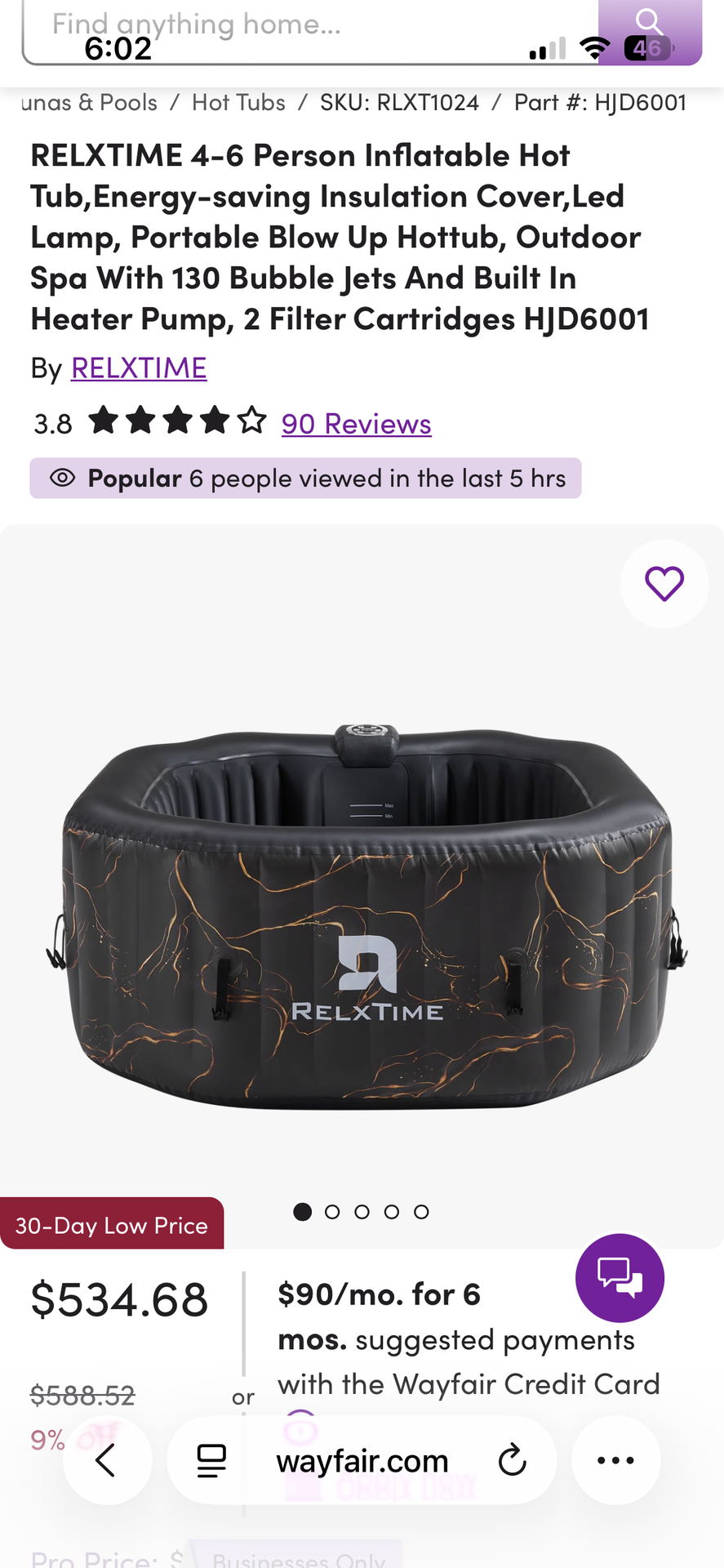
Task: Open the browser page reader menu
Action: click(x=211, y=1460)
